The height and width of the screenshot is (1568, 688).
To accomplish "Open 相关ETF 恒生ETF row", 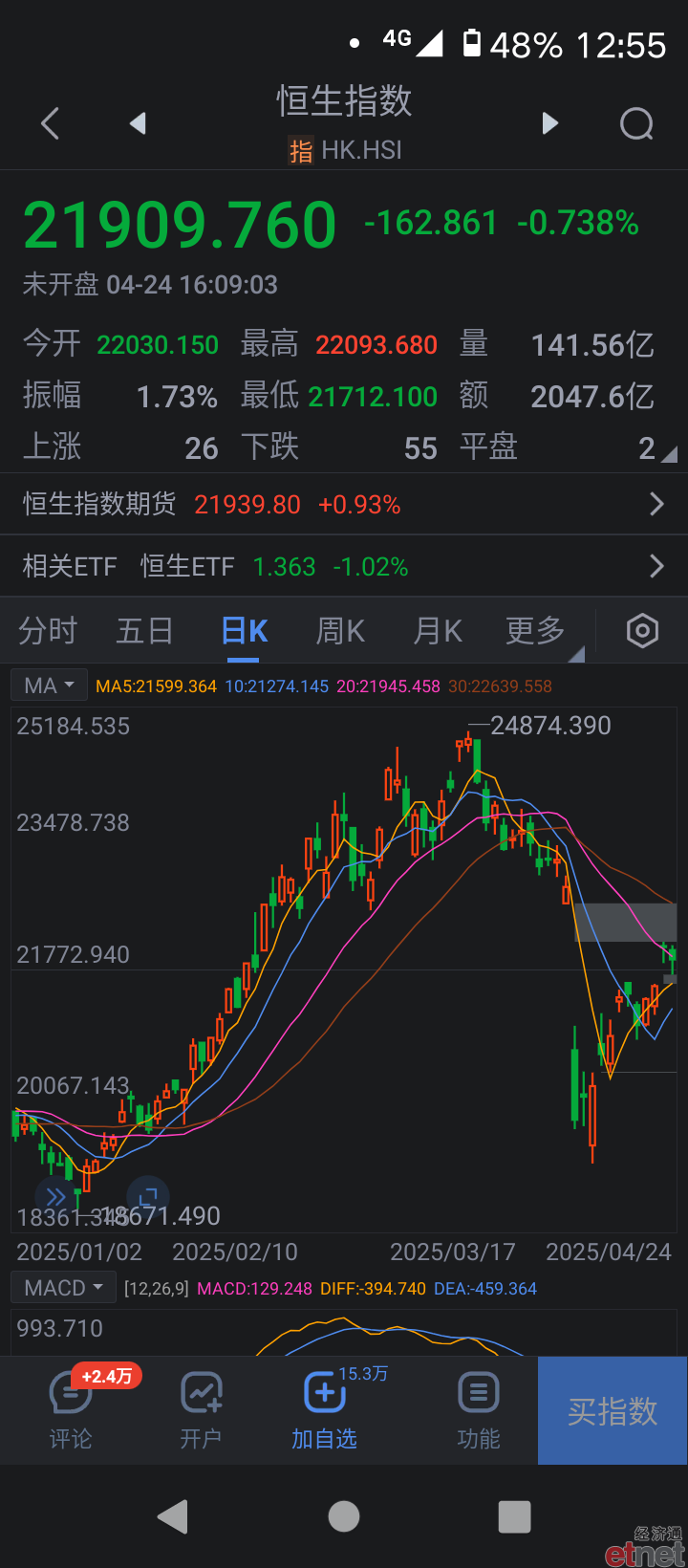I will pos(344,566).
